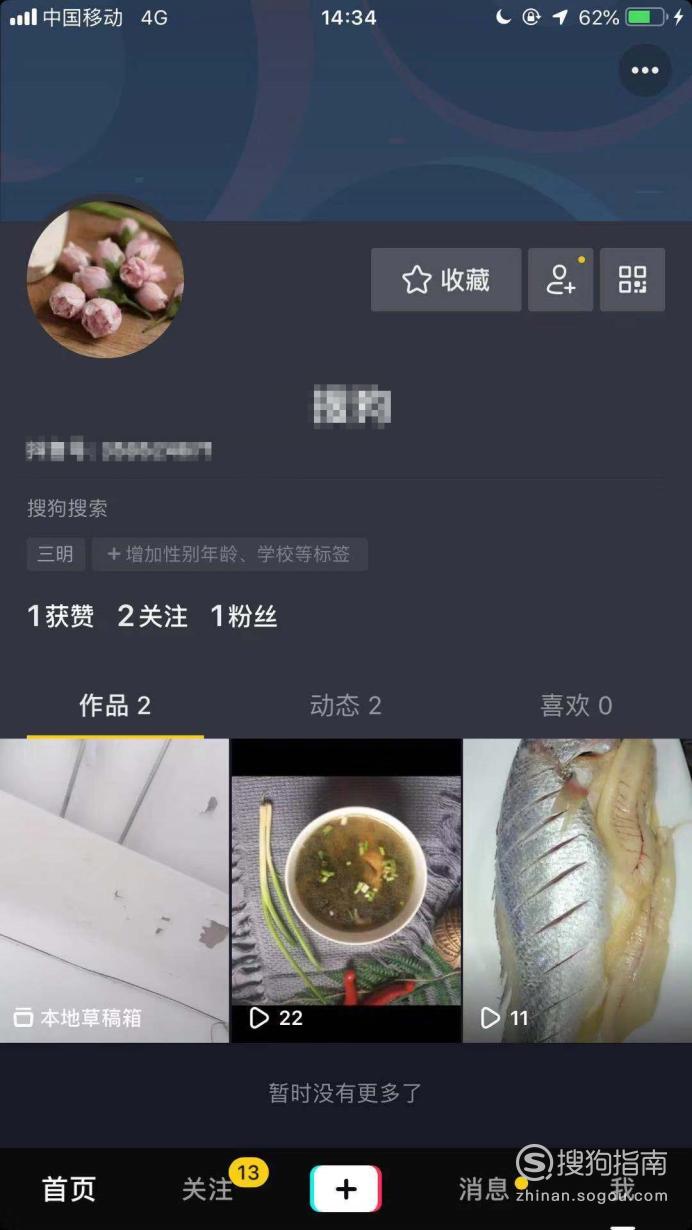Screen dimensions: 692x1230
Task: Play the fish video with 11 plays
Action: (577, 891)
